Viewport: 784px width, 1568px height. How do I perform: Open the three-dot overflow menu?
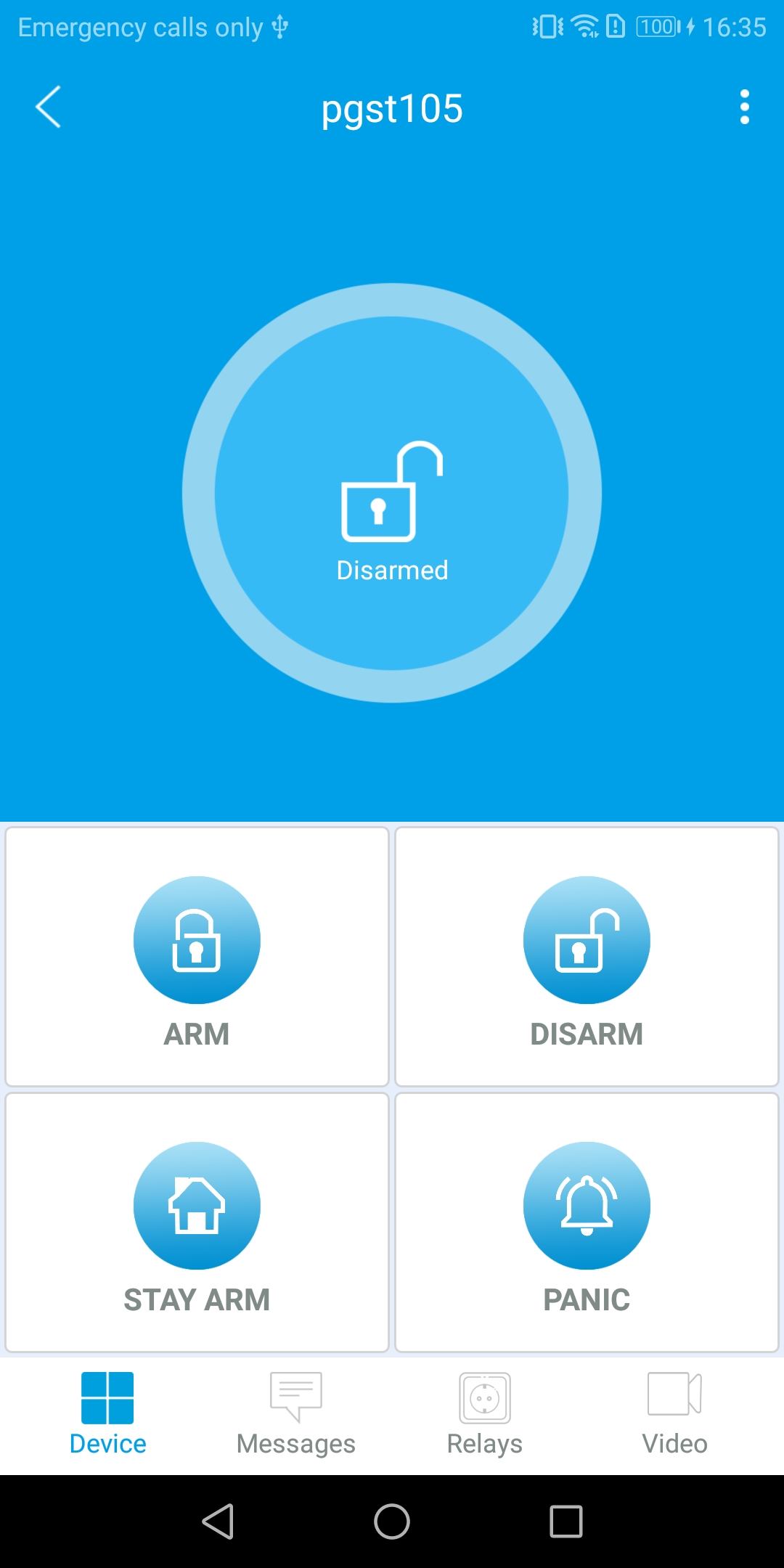[x=744, y=107]
